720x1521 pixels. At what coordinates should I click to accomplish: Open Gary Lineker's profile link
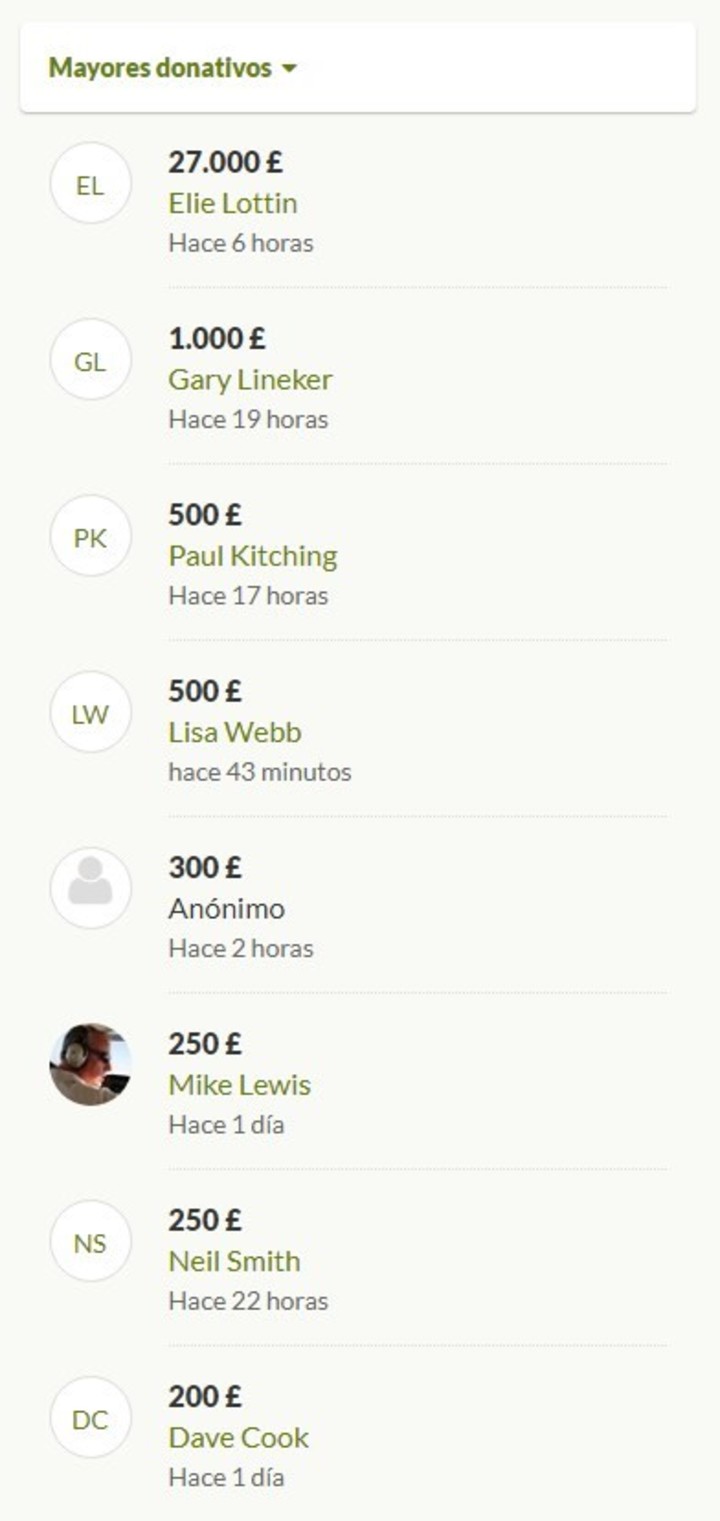coord(250,380)
